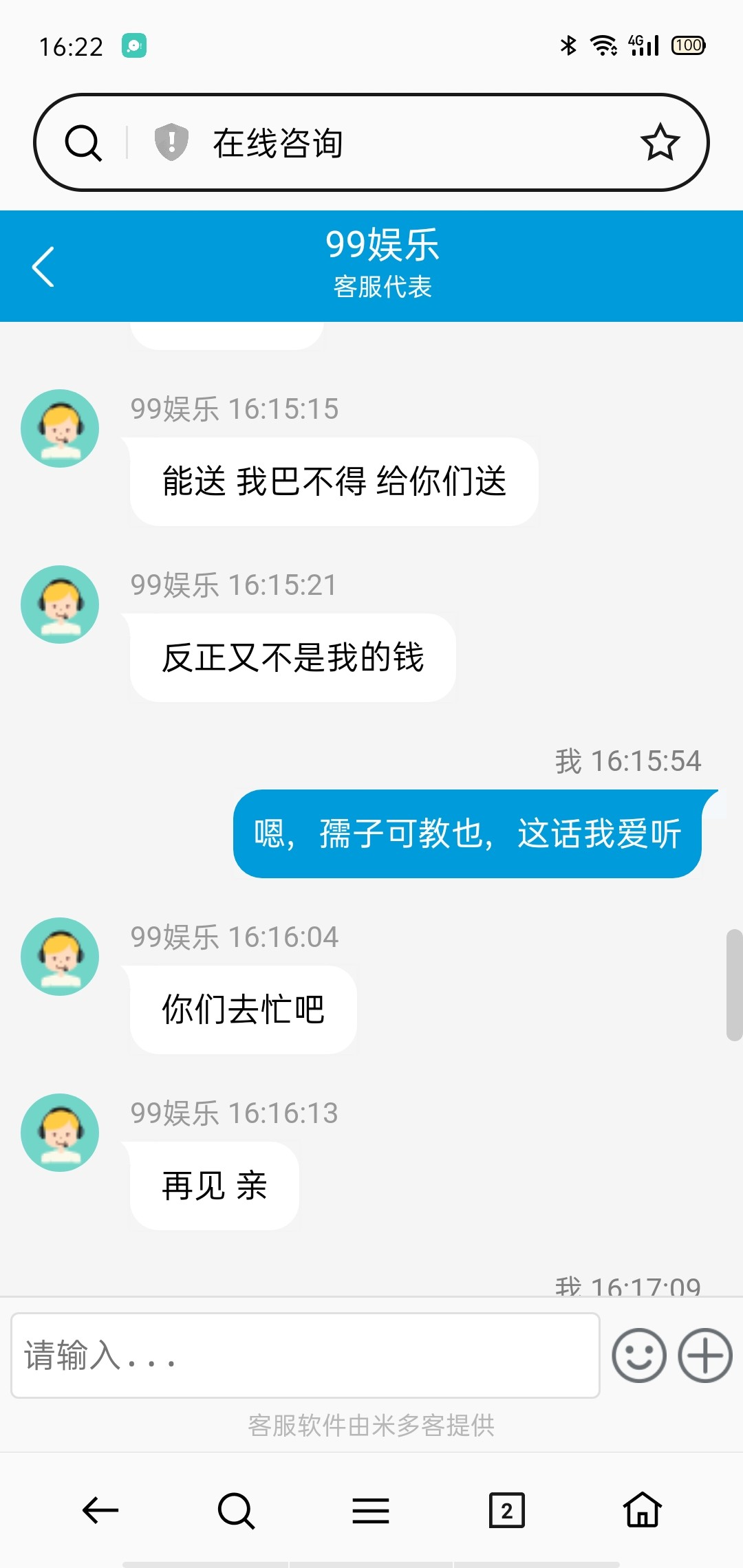The height and width of the screenshot is (1568, 743).
Task: Open the site security shield info
Action: pyautogui.click(x=171, y=142)
